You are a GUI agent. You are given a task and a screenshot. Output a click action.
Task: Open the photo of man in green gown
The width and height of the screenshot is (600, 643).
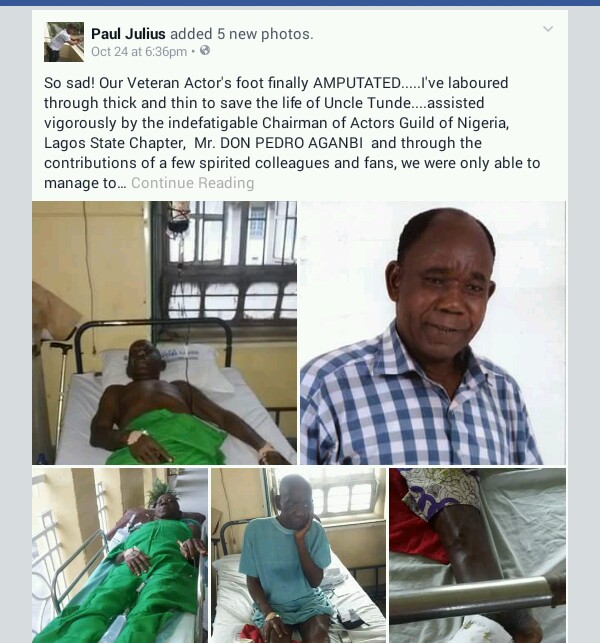[120, 555]
